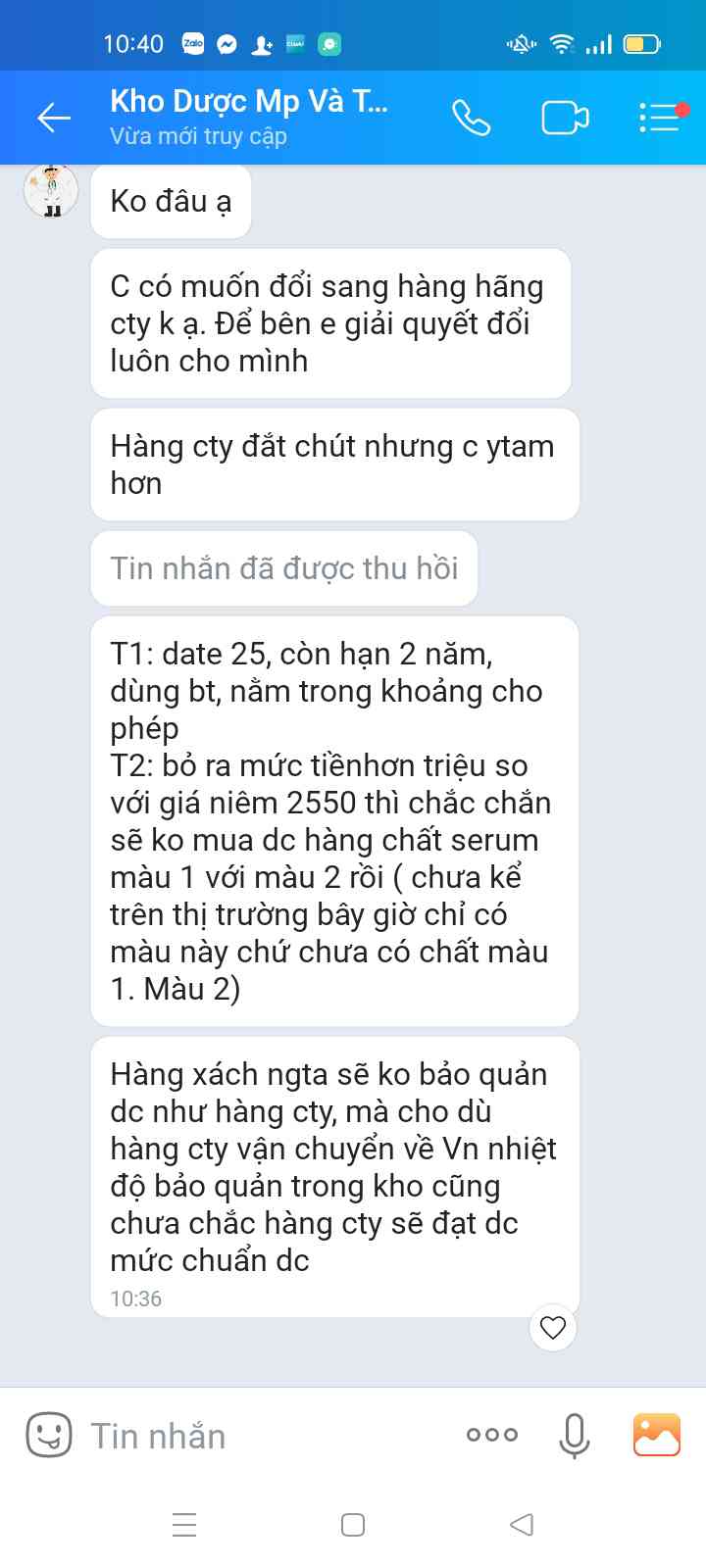React with the heart on last message
706x1568 pixels.
[x=553, y=1328]
